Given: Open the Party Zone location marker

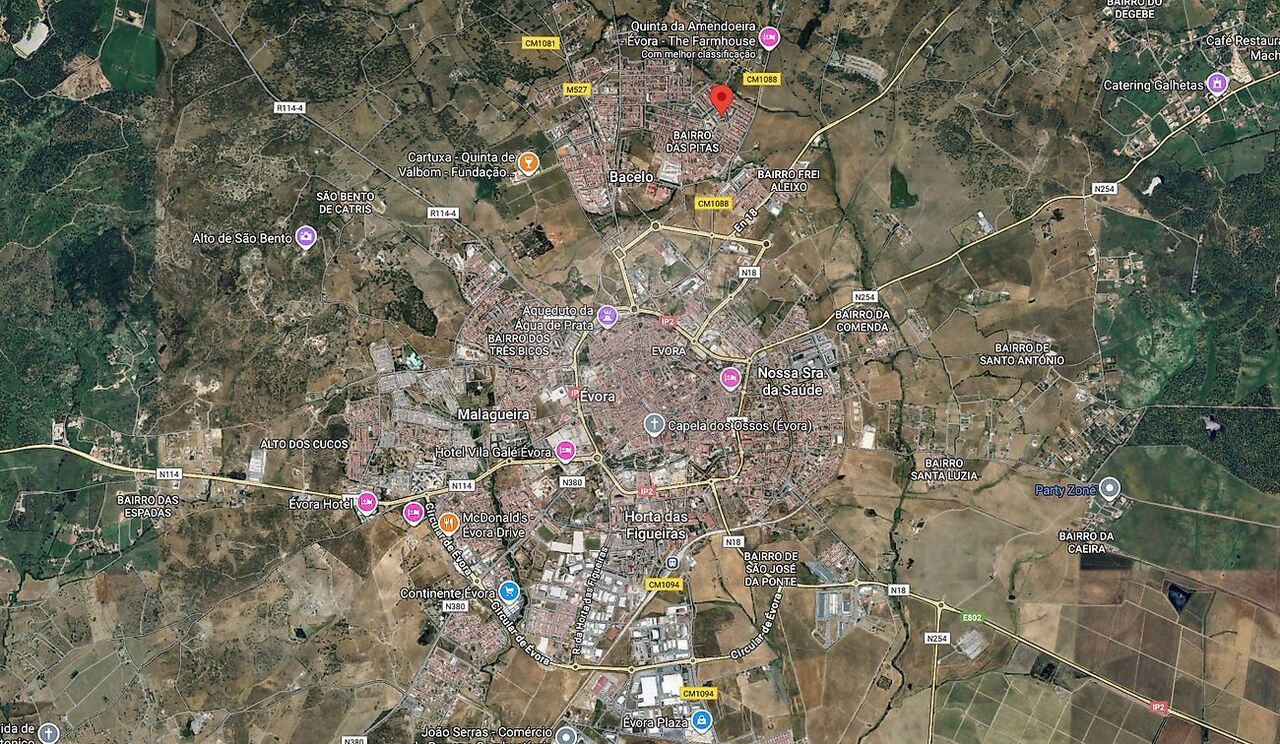Looking at the screenshot, I should point(1109,489).
